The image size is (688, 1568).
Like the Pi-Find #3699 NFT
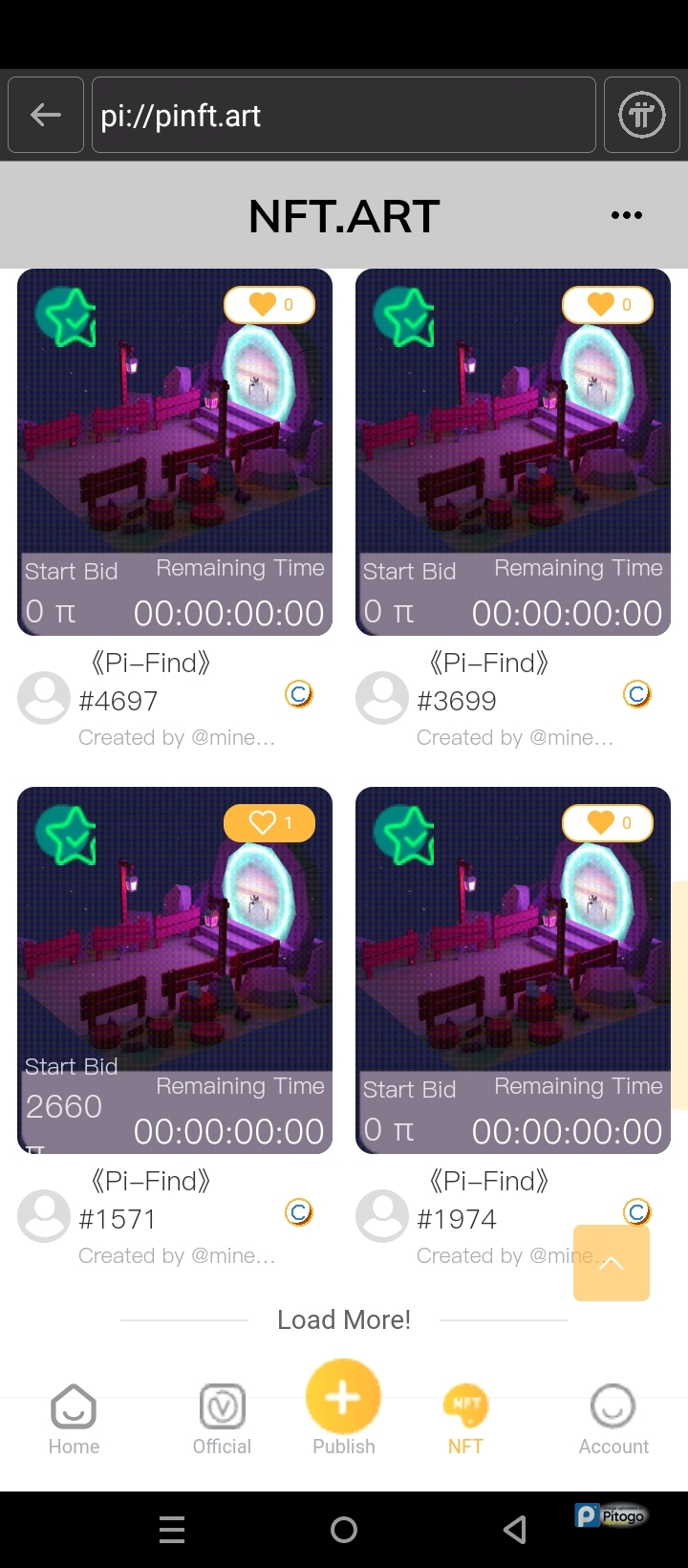click(x=608, y=305)
